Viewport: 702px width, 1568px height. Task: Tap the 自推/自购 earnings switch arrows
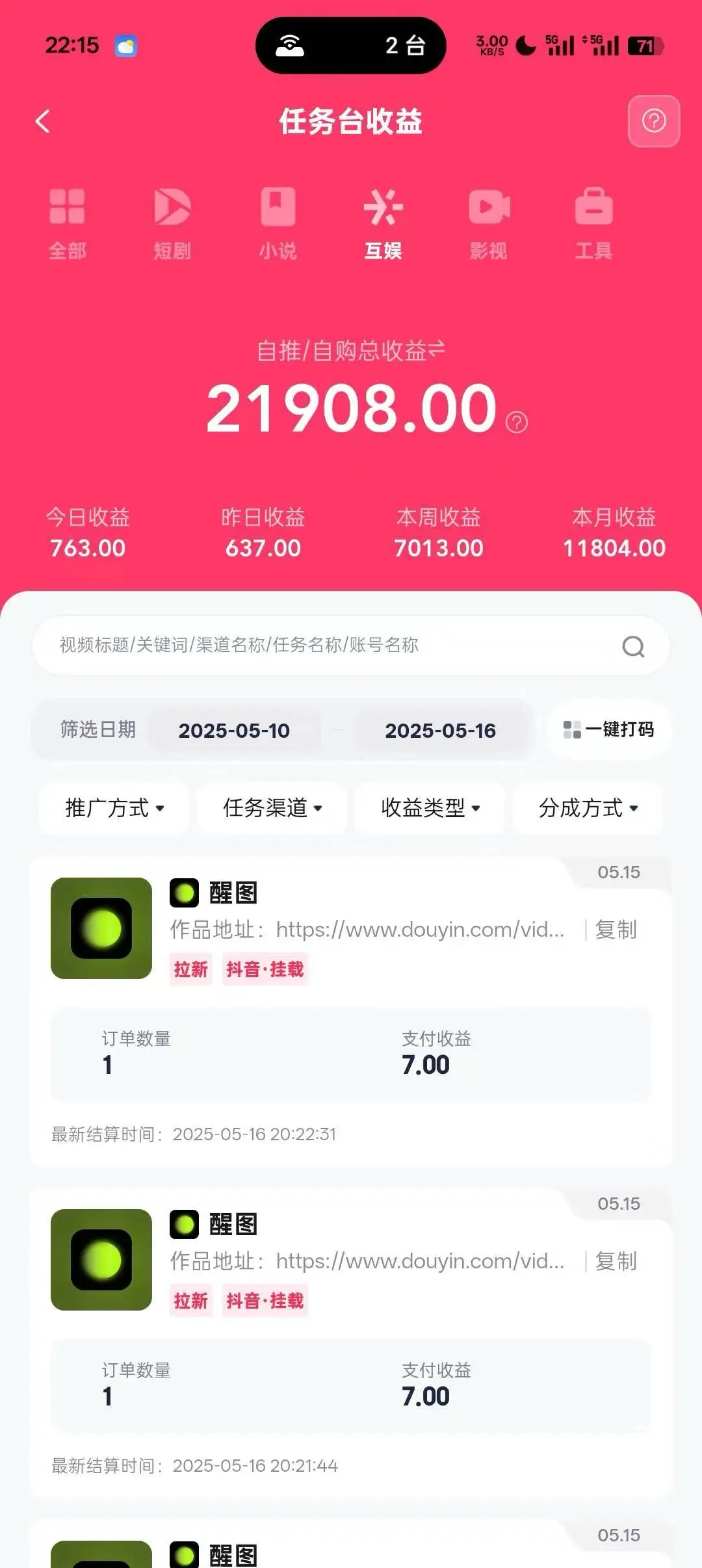point(437,351)
